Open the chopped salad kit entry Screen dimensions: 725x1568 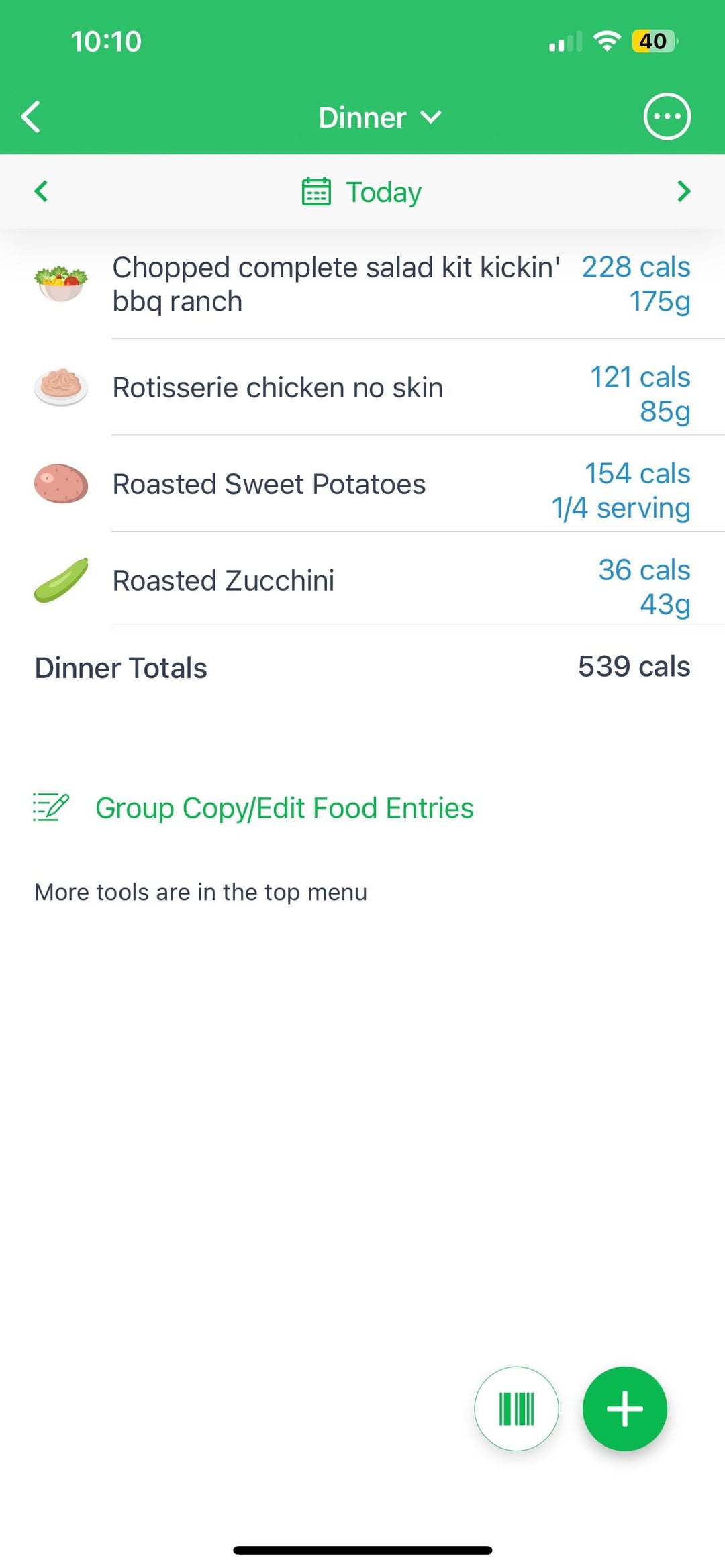tap(362, 285)
